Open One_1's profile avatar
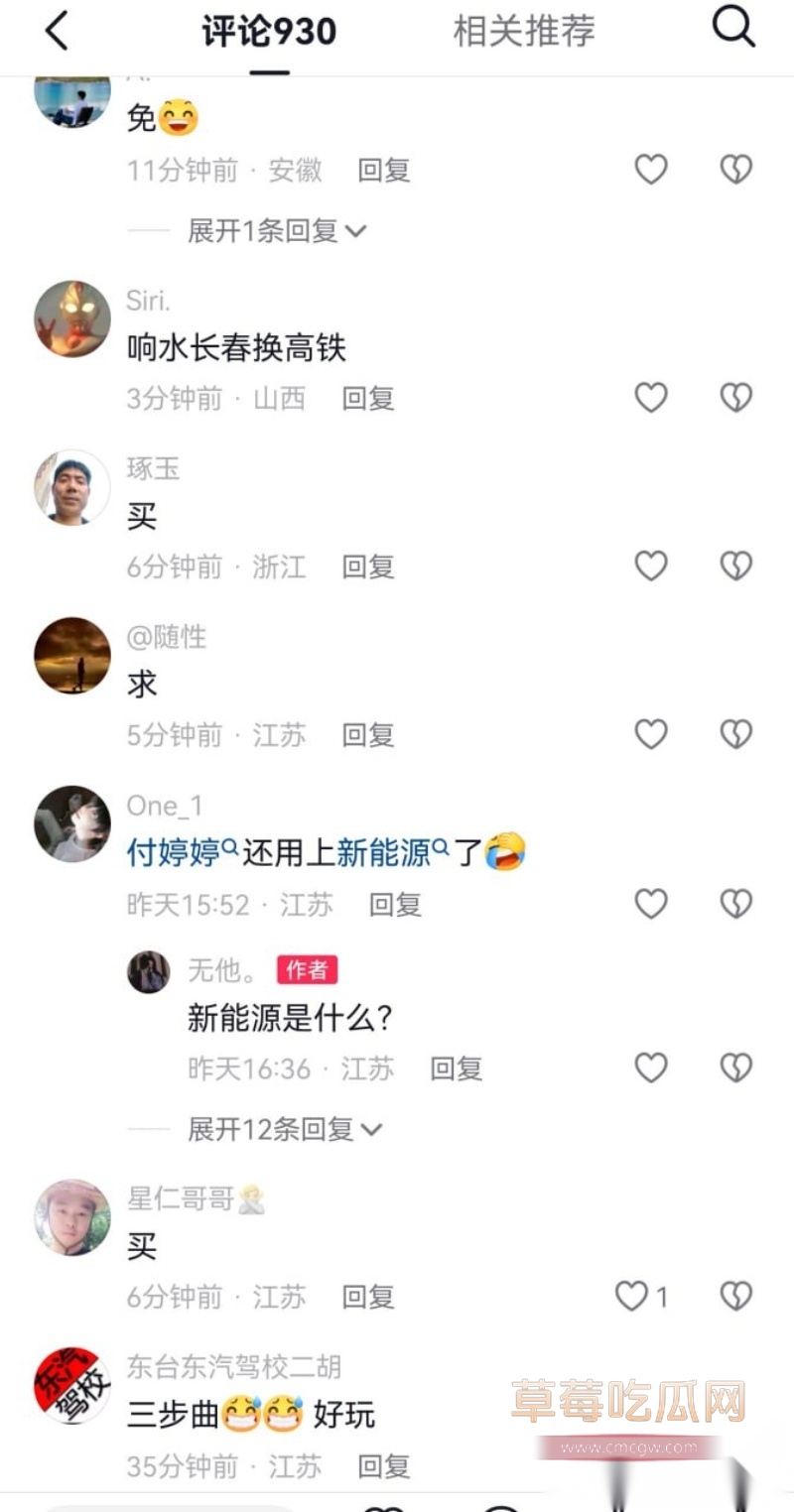 click(71, 824)
